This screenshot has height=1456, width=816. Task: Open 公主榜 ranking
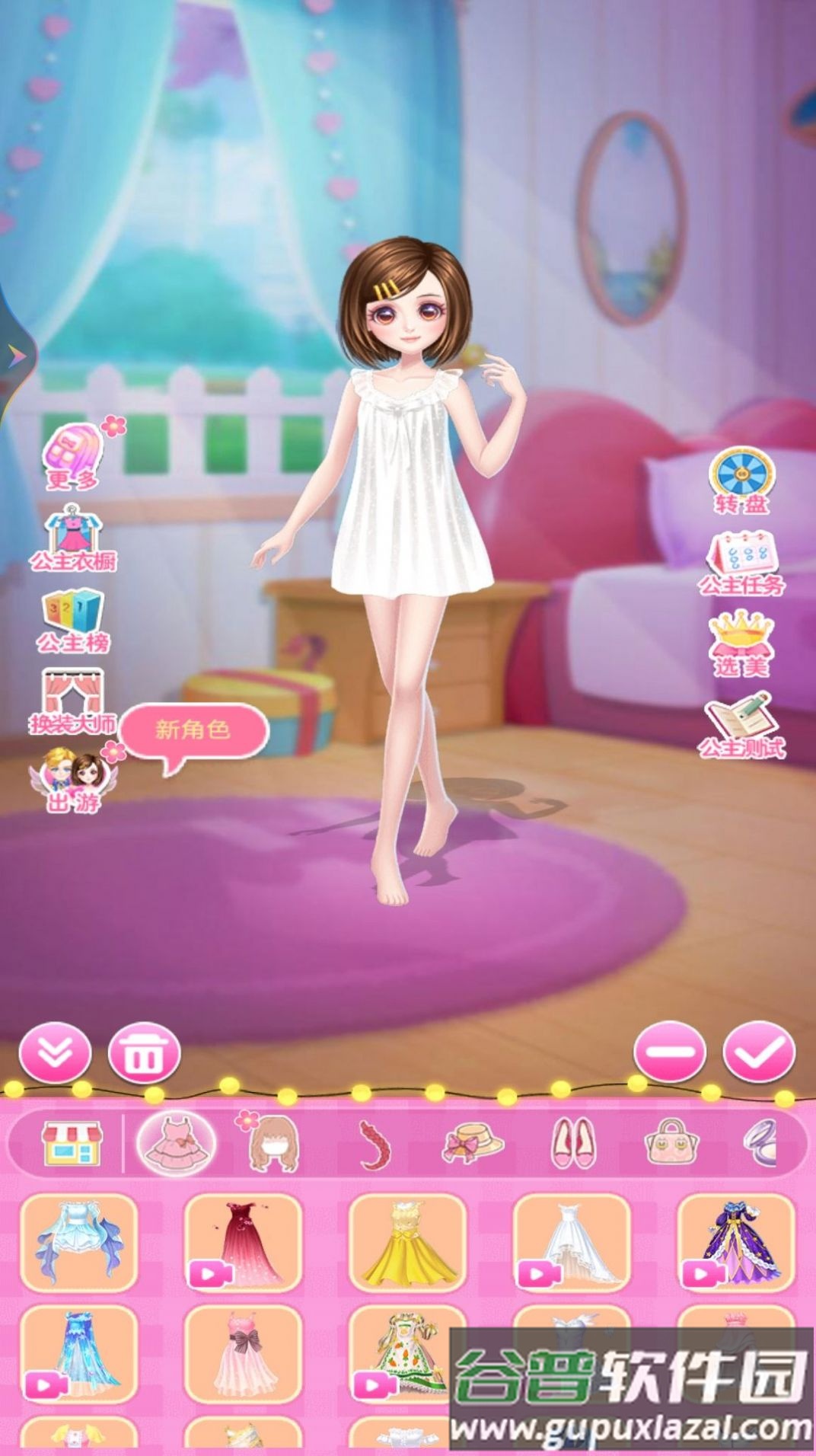[x=74, y=621]
